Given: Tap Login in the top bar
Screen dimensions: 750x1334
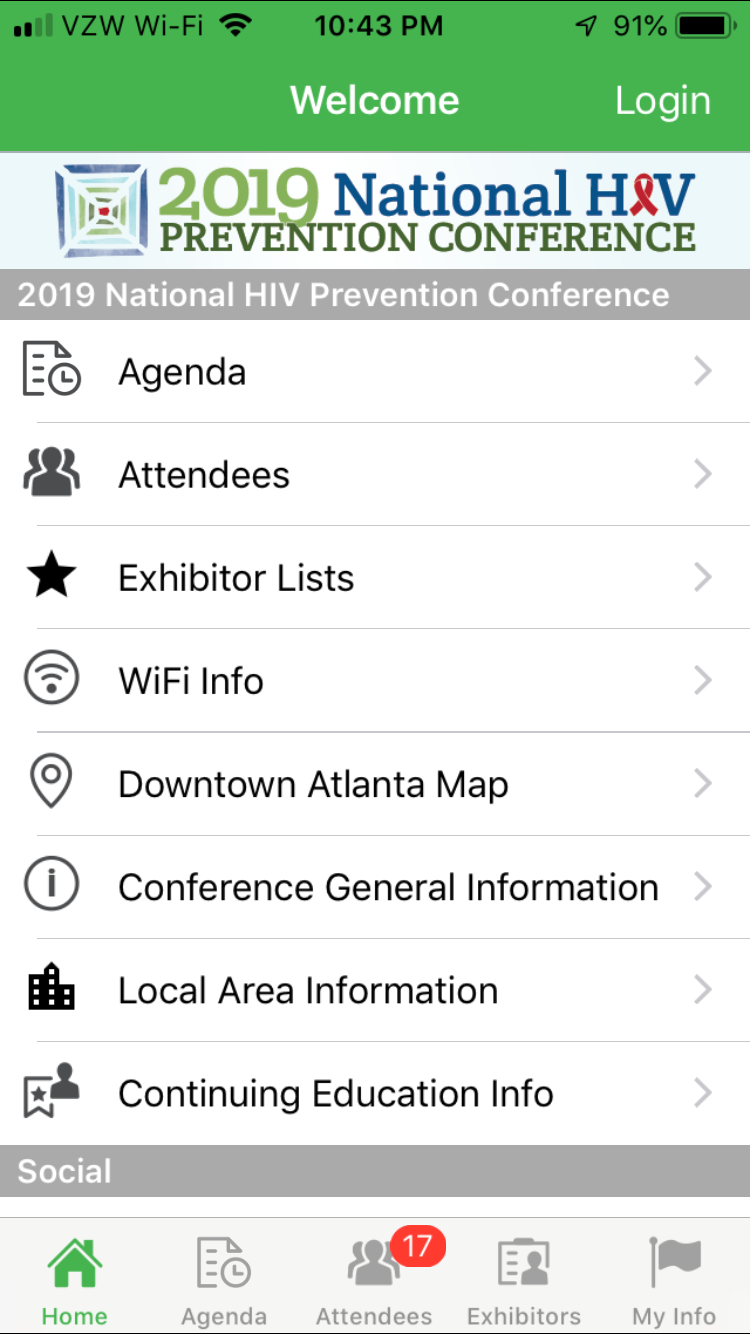Looking at the screenshot, I should [662, 101].
